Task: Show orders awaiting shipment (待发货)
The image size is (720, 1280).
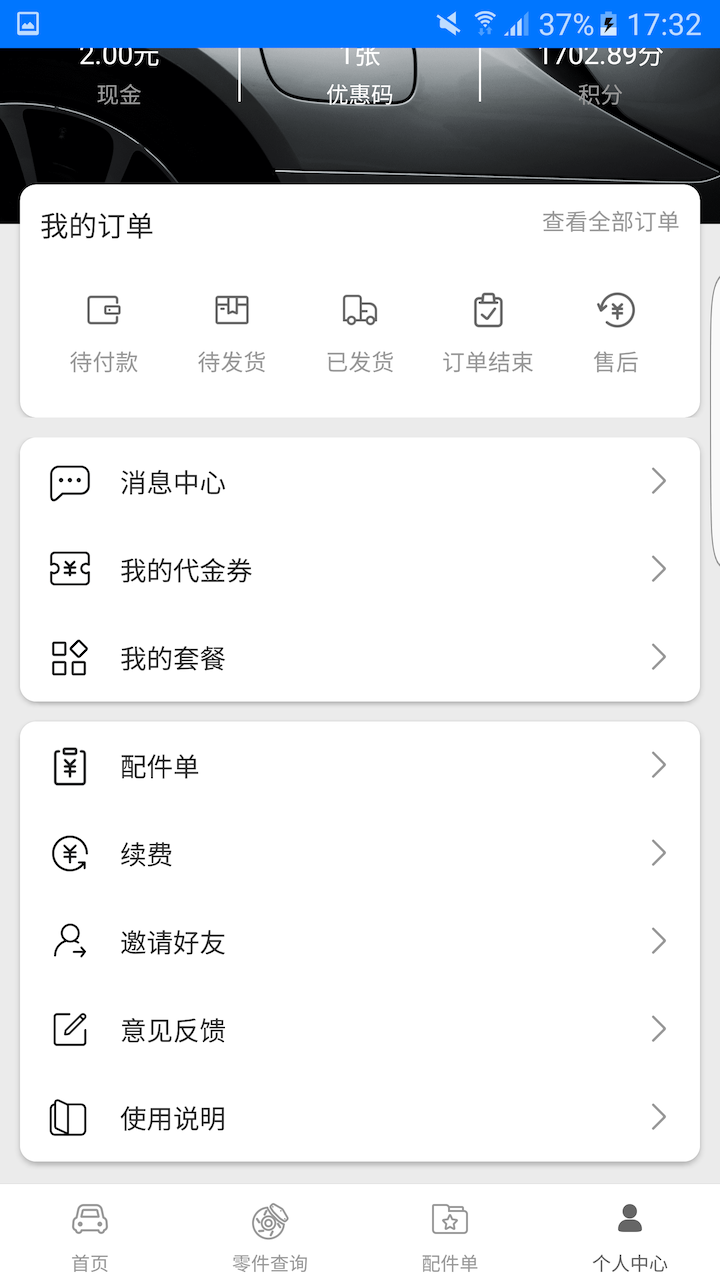Action: (x=232, y=333)
